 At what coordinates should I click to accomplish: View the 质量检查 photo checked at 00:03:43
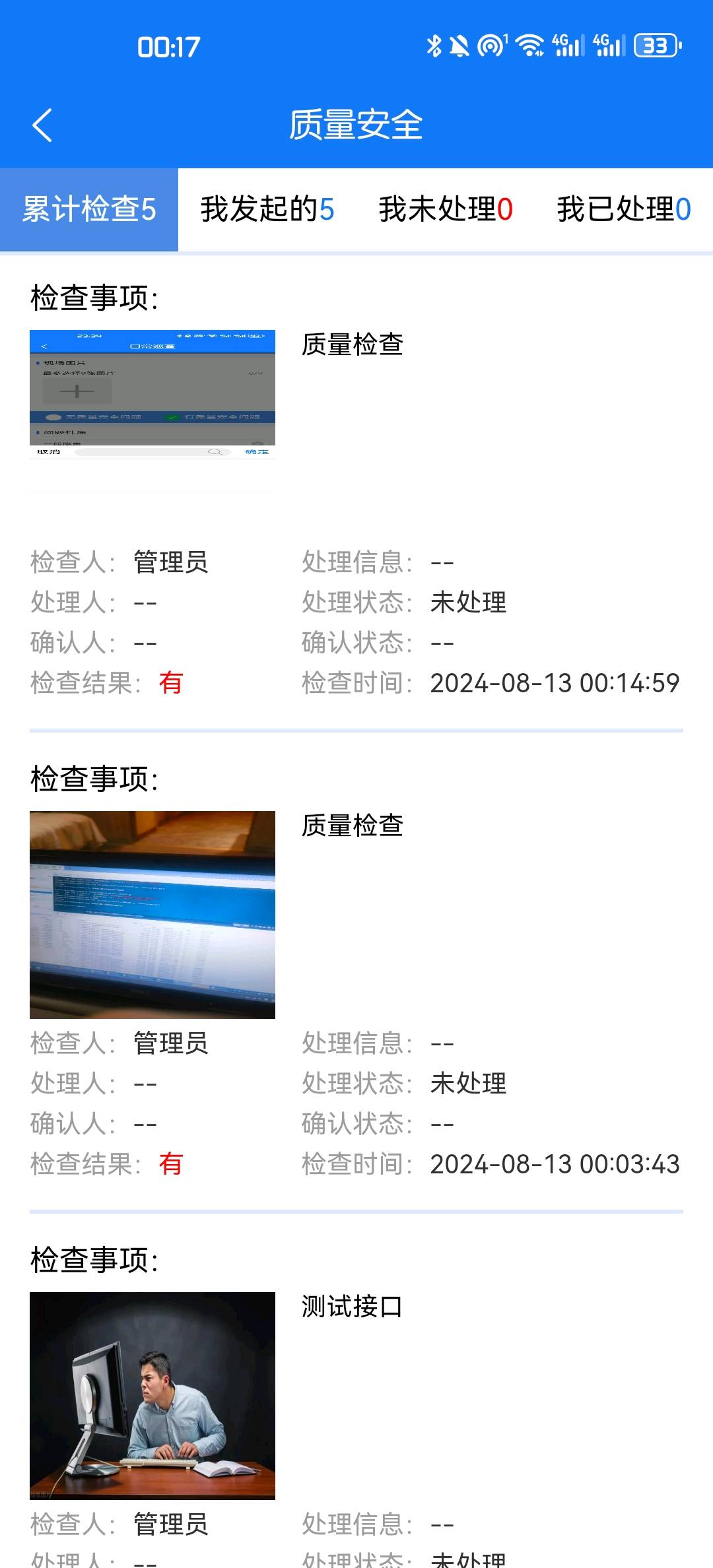click(153, 914)
